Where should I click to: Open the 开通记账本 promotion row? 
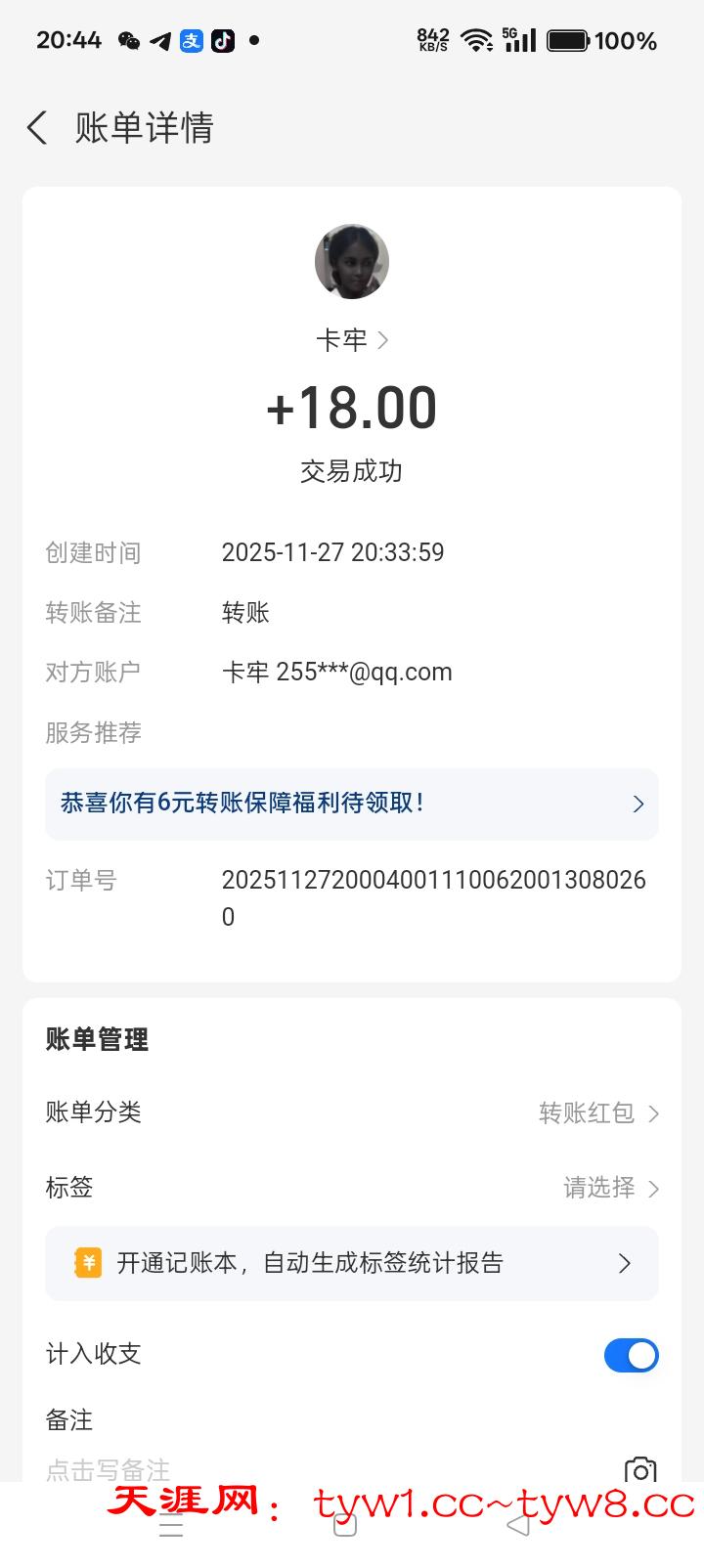tap(351, 1263)
